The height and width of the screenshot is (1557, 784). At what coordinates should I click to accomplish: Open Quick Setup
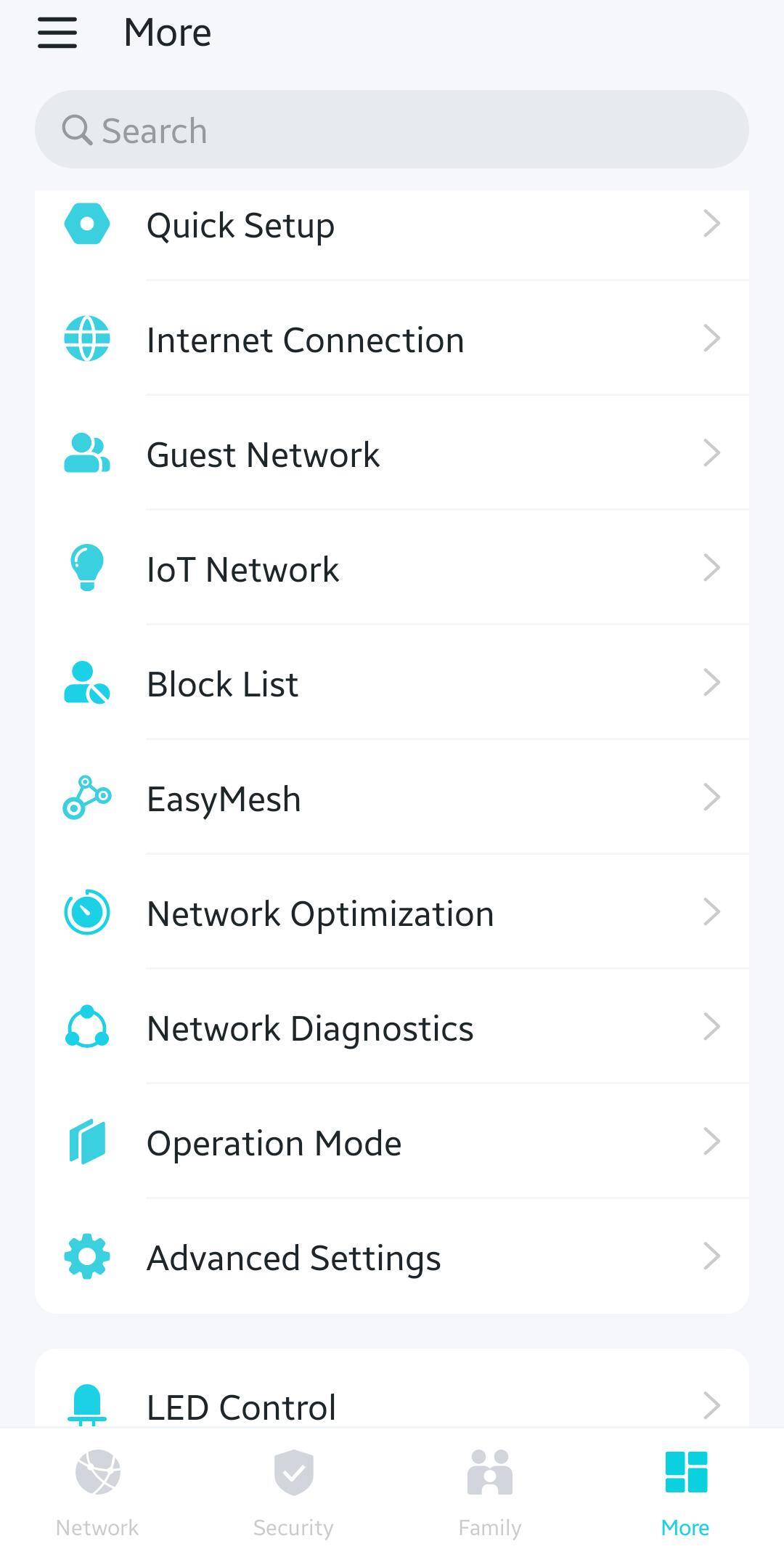pos(392,225)
